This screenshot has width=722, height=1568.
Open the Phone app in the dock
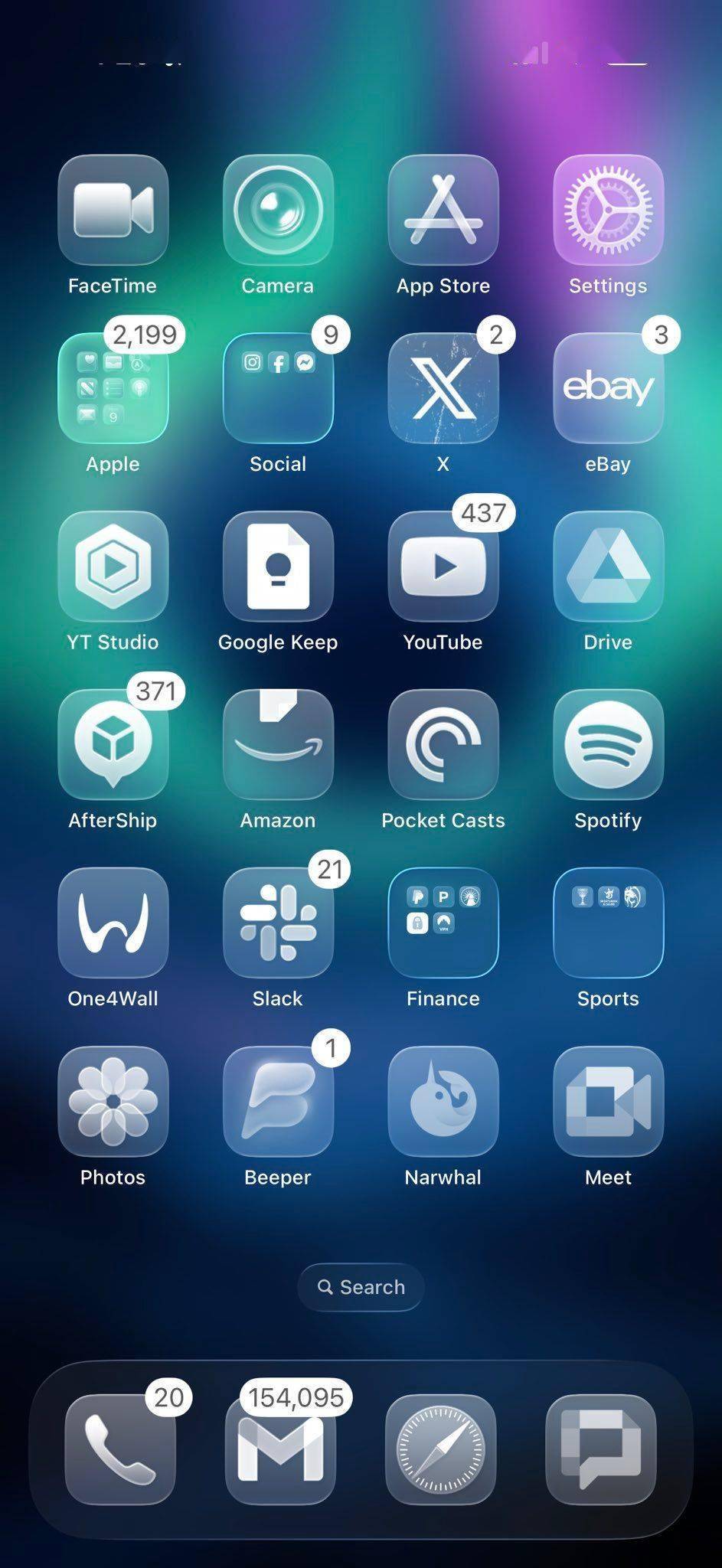(120, 1449)
